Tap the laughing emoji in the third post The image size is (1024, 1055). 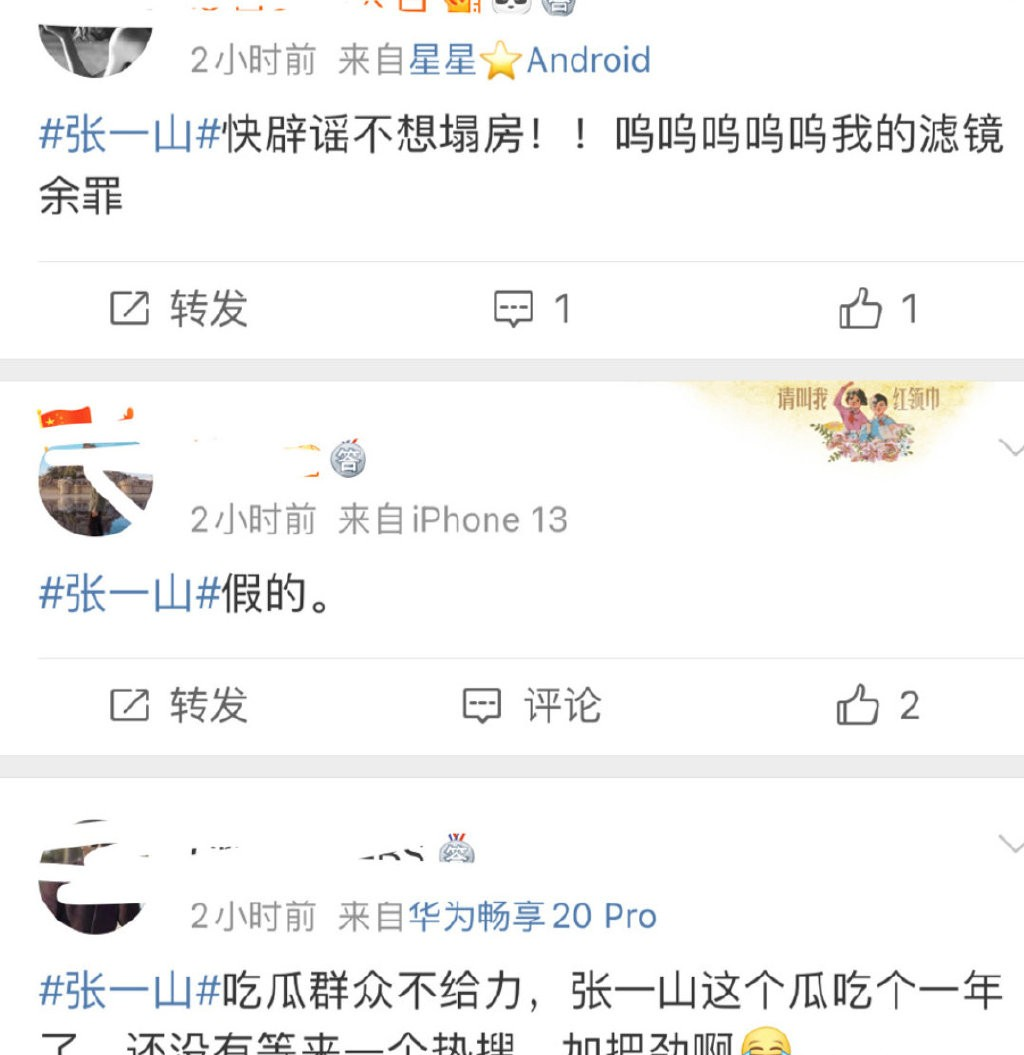pyautogui.click(x=766, y=1045)
